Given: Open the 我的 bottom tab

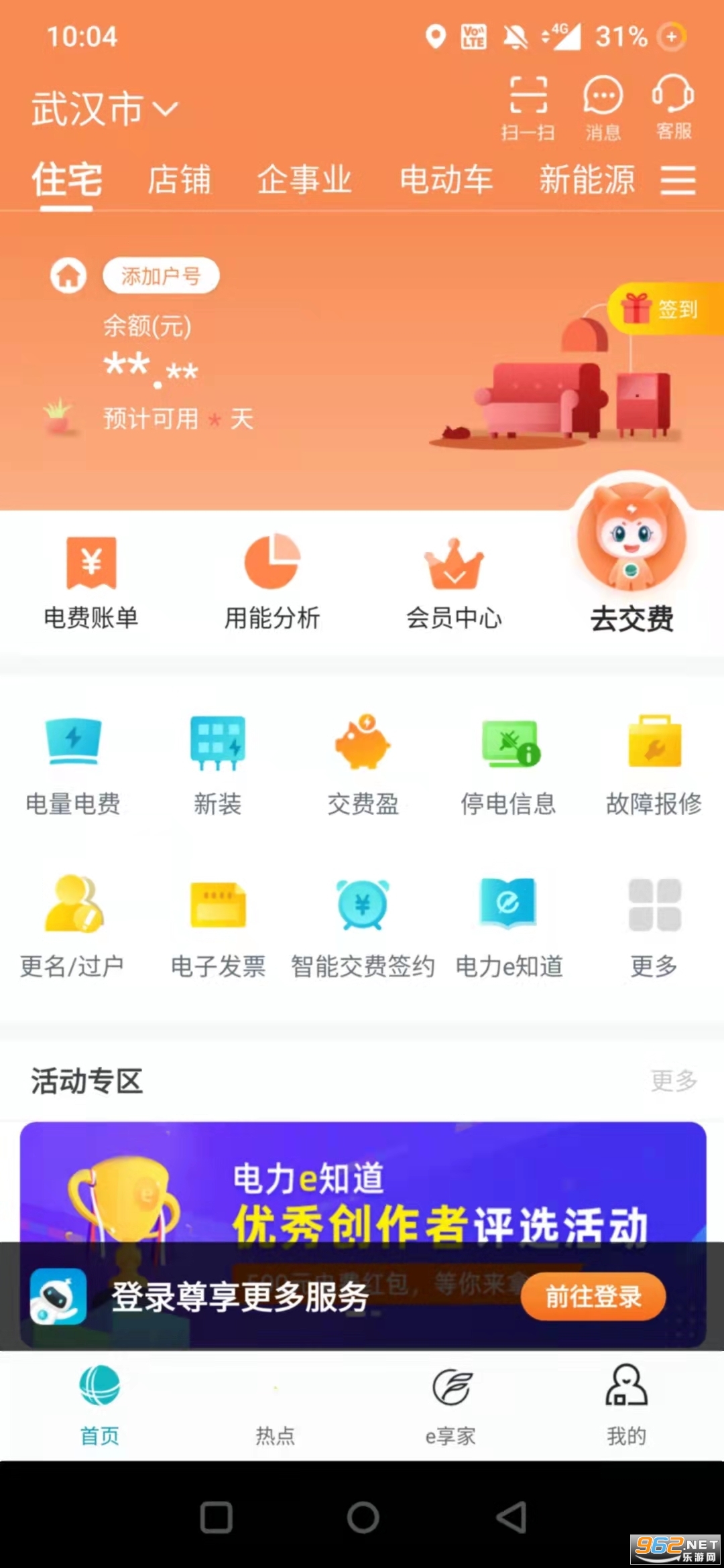Looking at the screenshot, I should pyautogui.click(x=626, y=1405).
